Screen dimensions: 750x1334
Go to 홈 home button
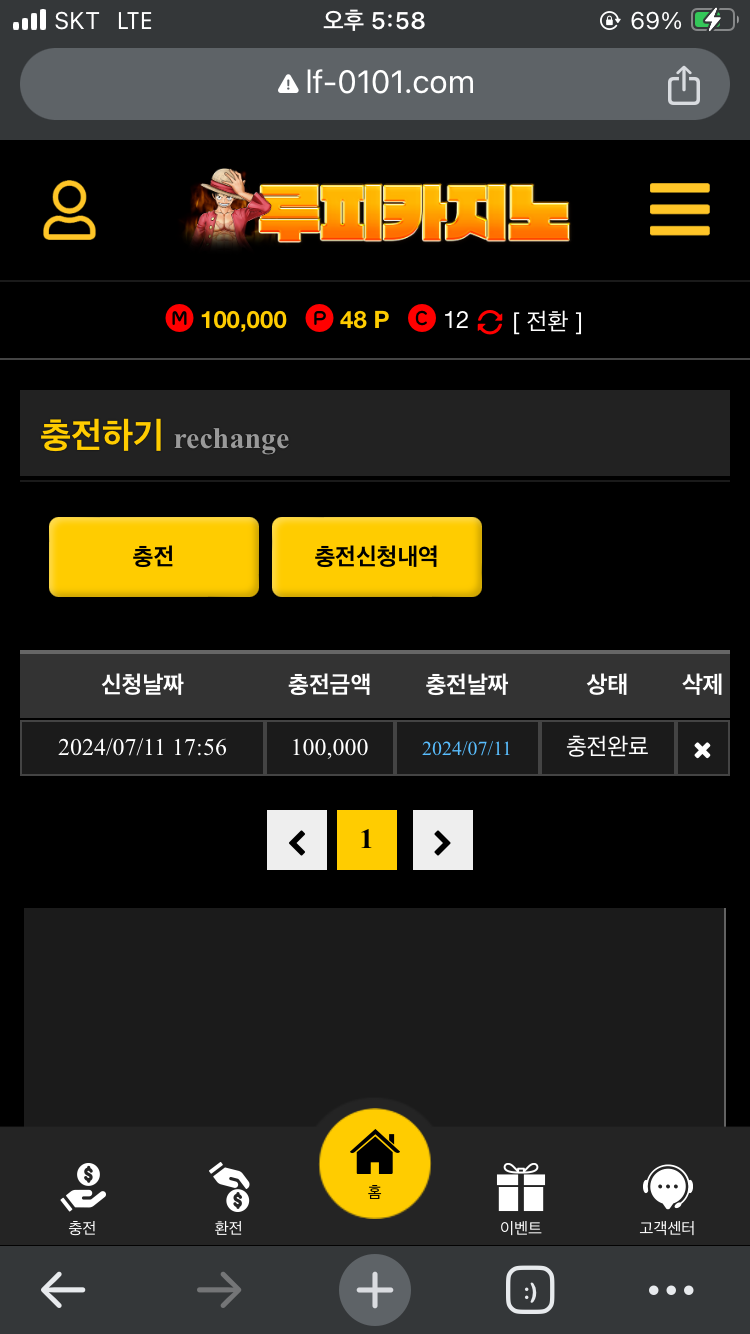(x=375, y=1163)
